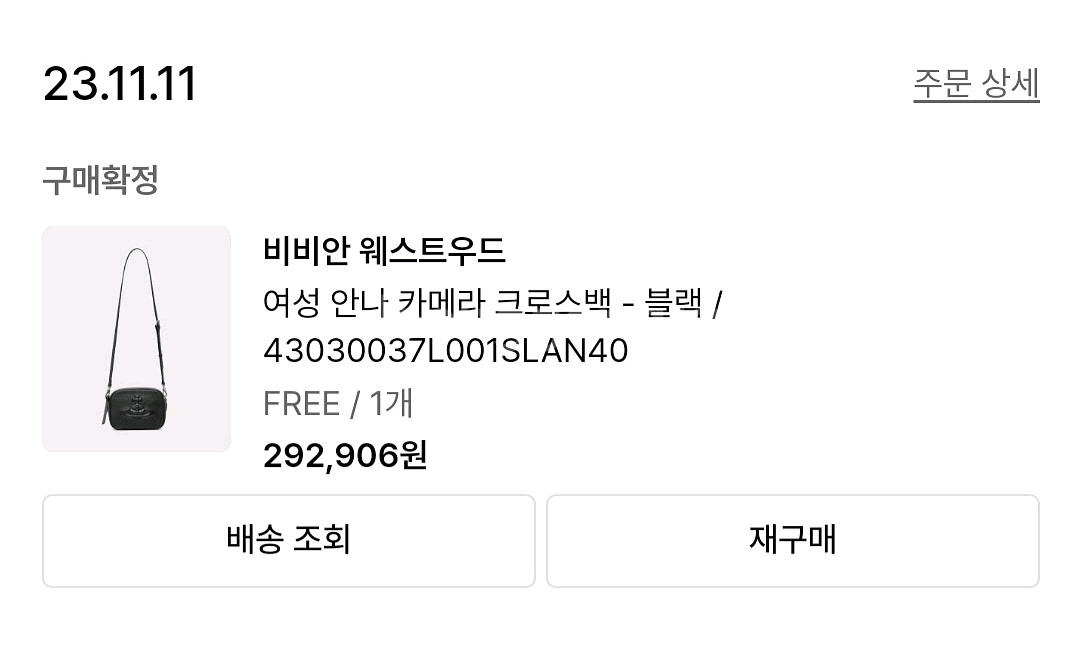Image resolution: width=1080 pixels, height=645 pixels.
Task: Open the 주문 상세 order details link
Action: (x=976, y=84)
